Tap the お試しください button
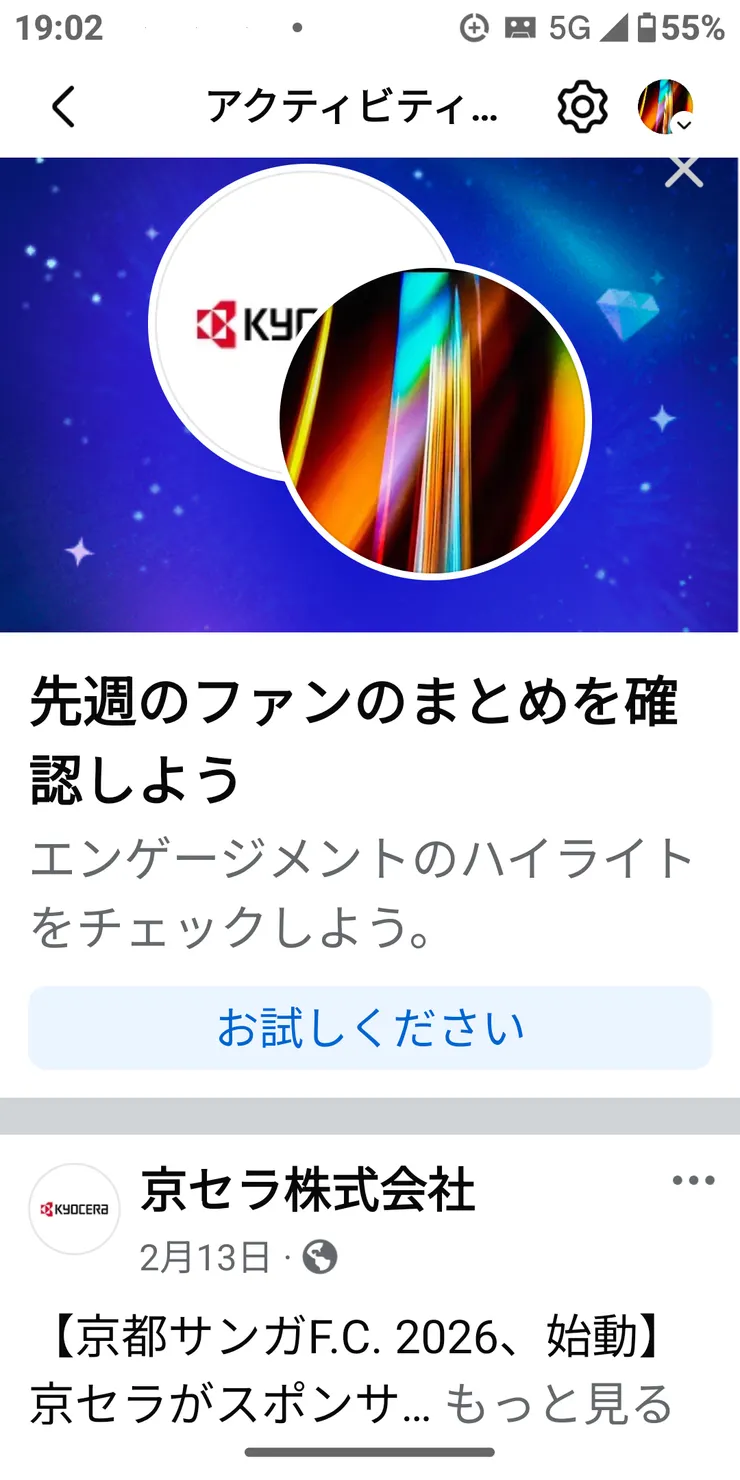 tap(370, 1028)
